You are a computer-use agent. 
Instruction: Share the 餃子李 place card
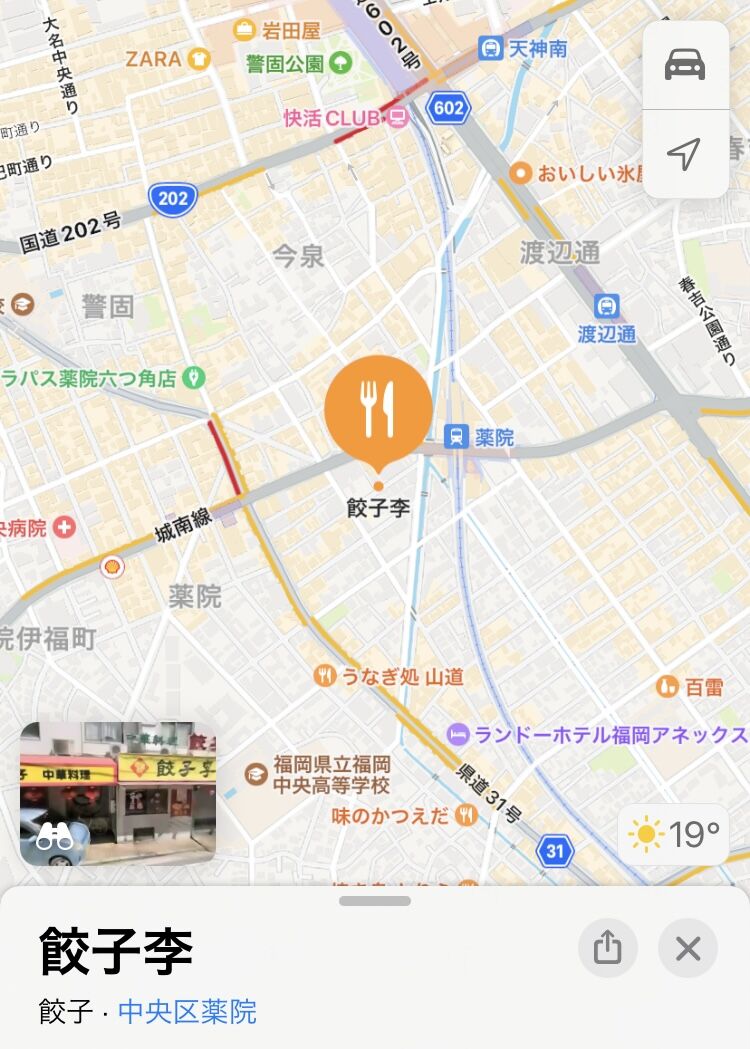coord(607,948)
